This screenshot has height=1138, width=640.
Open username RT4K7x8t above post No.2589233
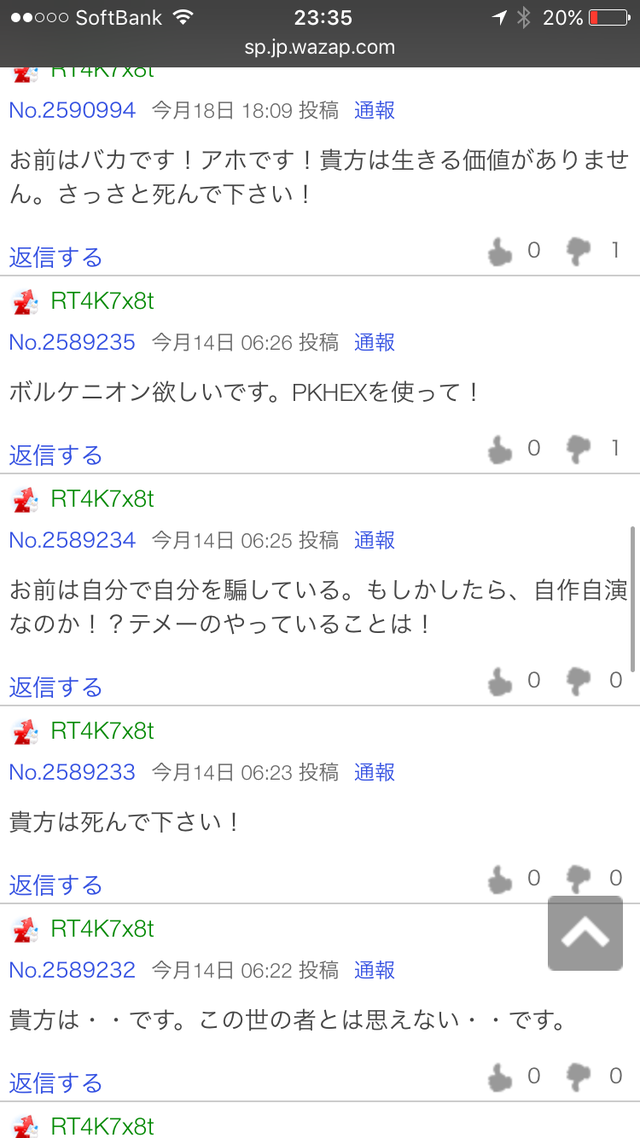click(x=102, y=731)
